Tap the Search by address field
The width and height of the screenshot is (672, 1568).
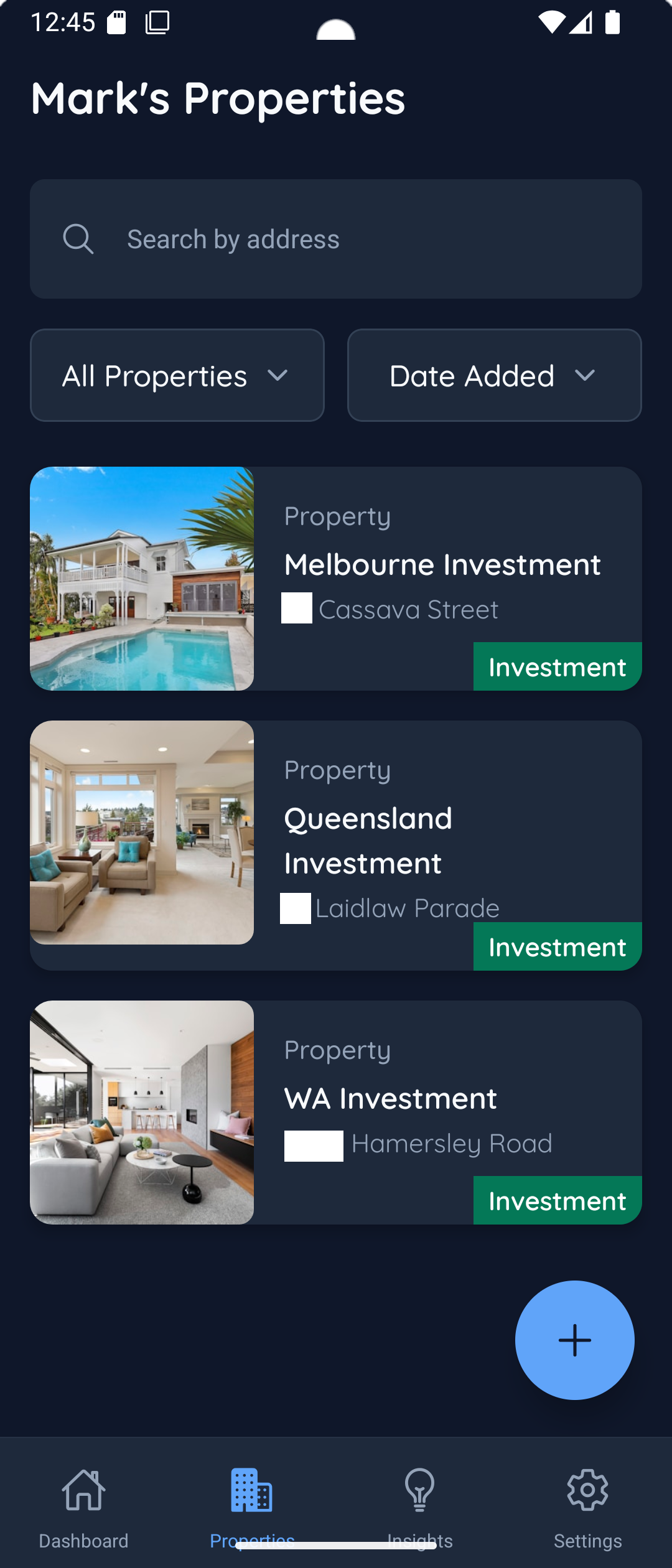click(336, 239)
